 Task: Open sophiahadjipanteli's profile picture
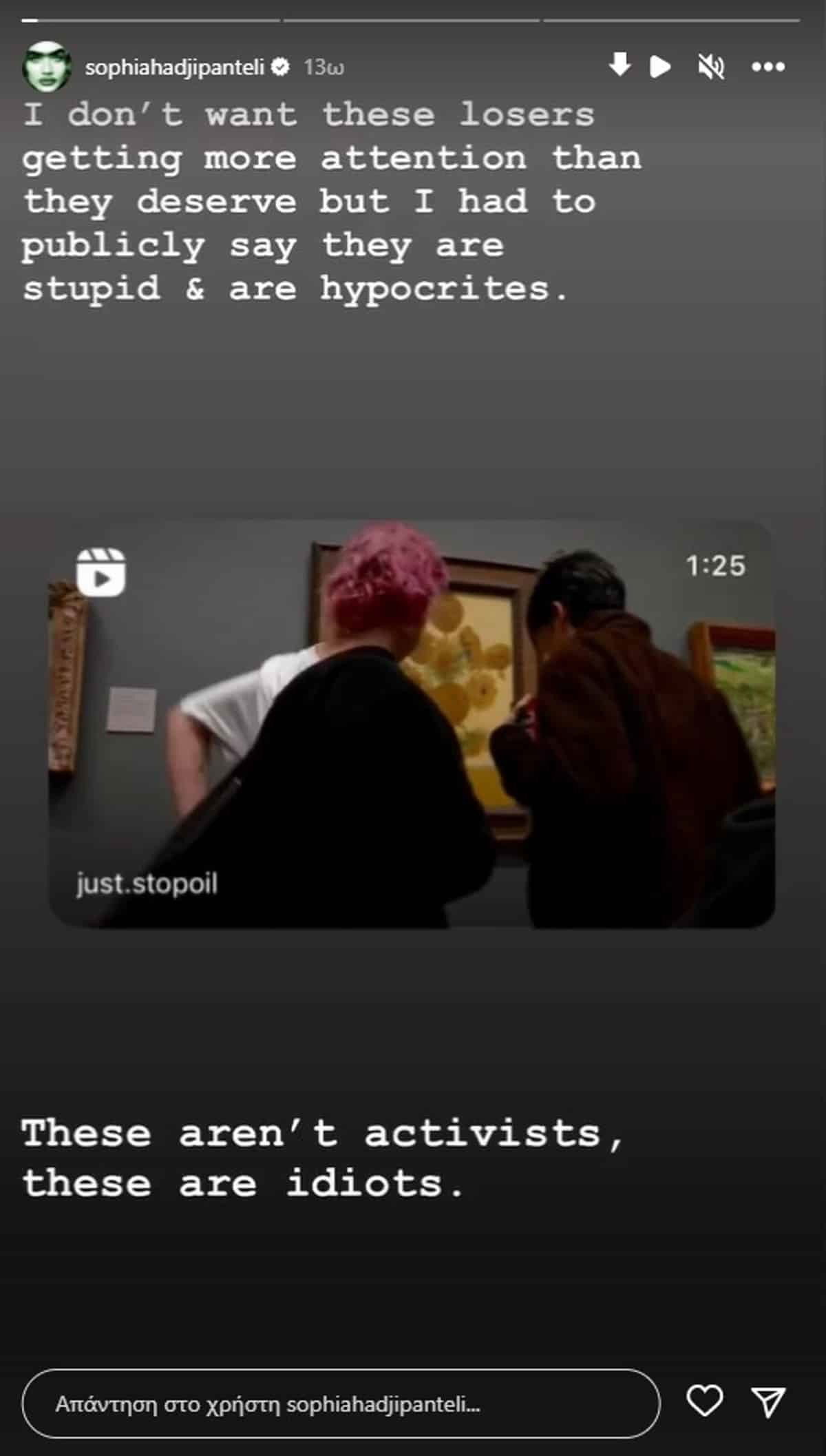(x=47, y=67)
